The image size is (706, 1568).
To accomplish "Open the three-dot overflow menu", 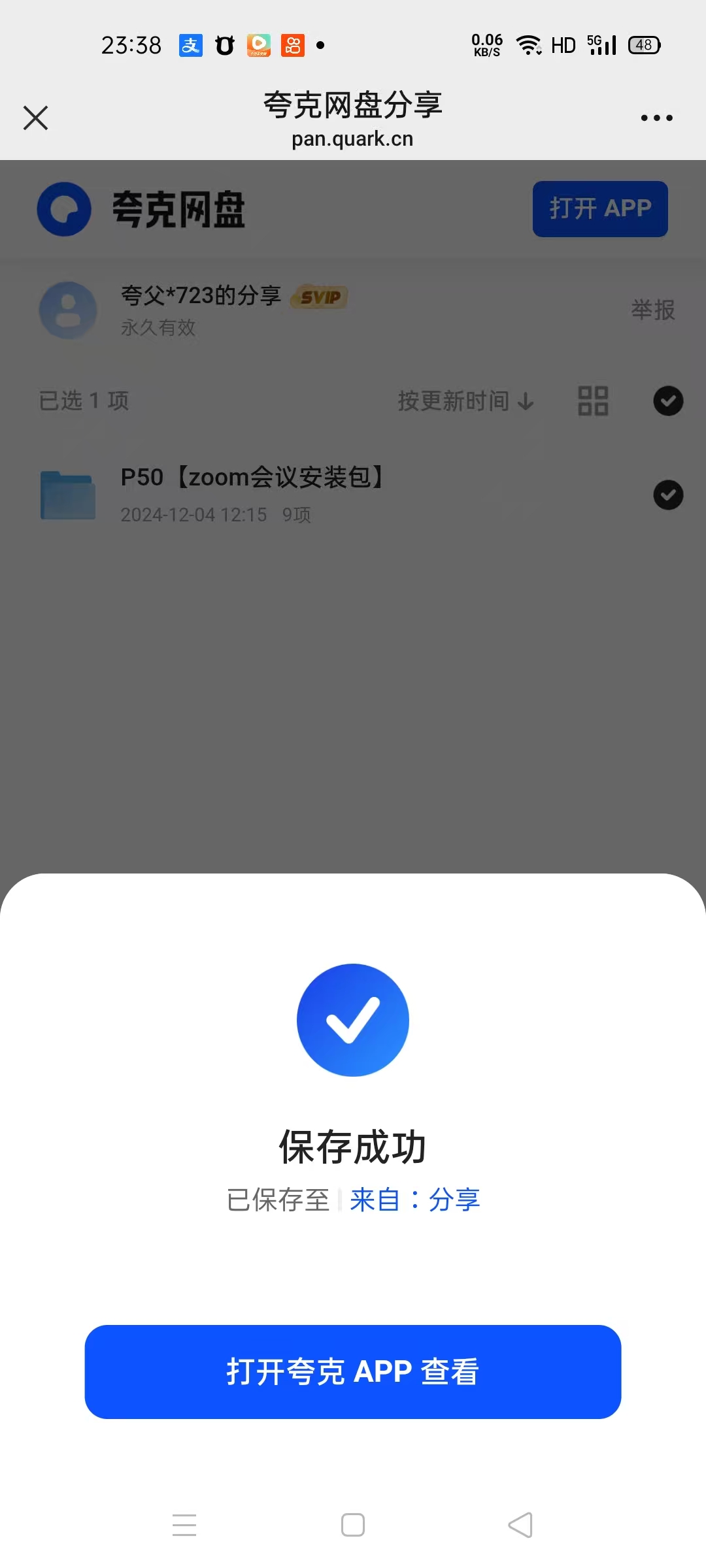I will click(x=656, y=118).
